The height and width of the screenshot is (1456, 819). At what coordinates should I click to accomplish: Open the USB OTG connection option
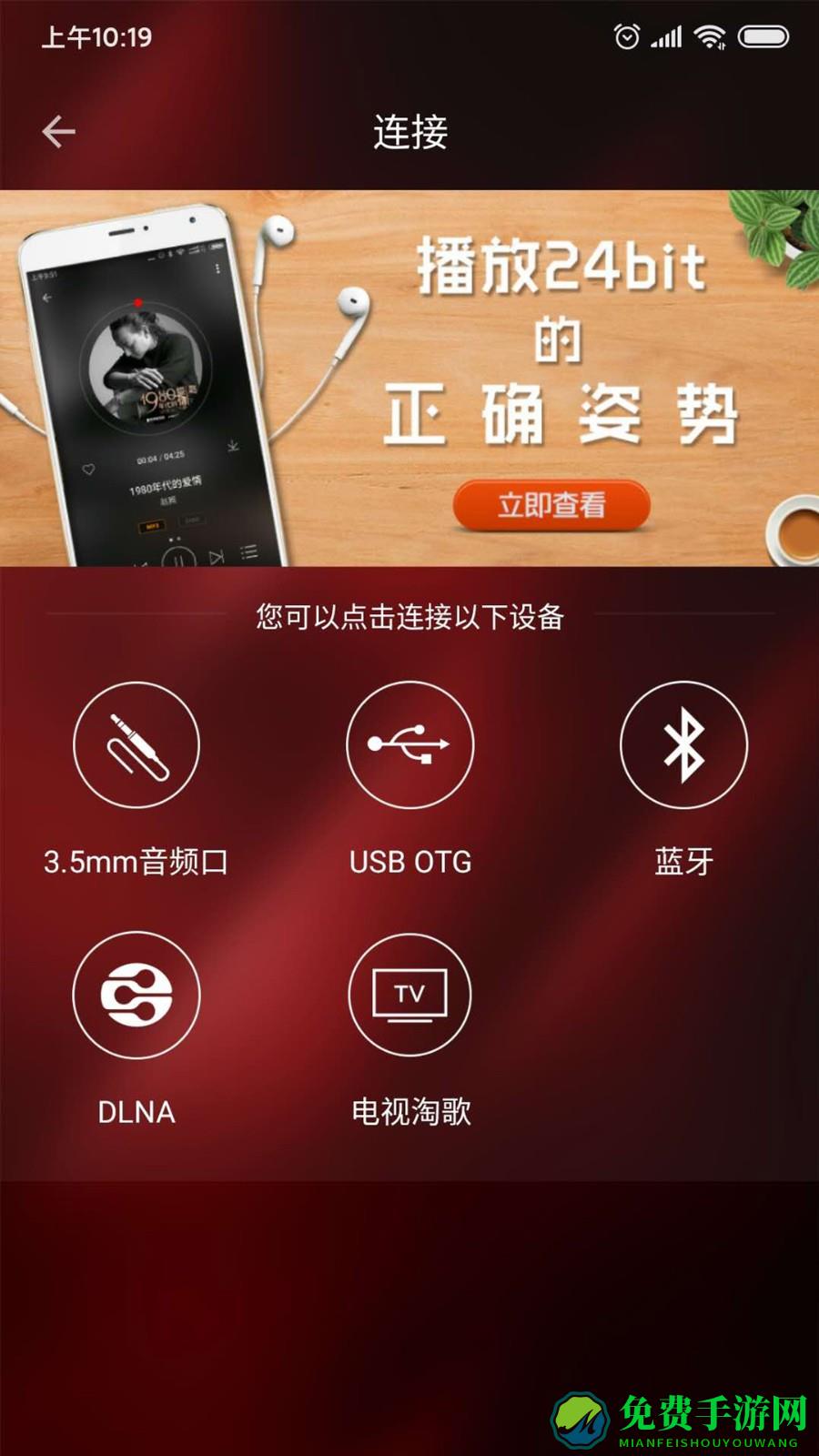coord(410,743)
